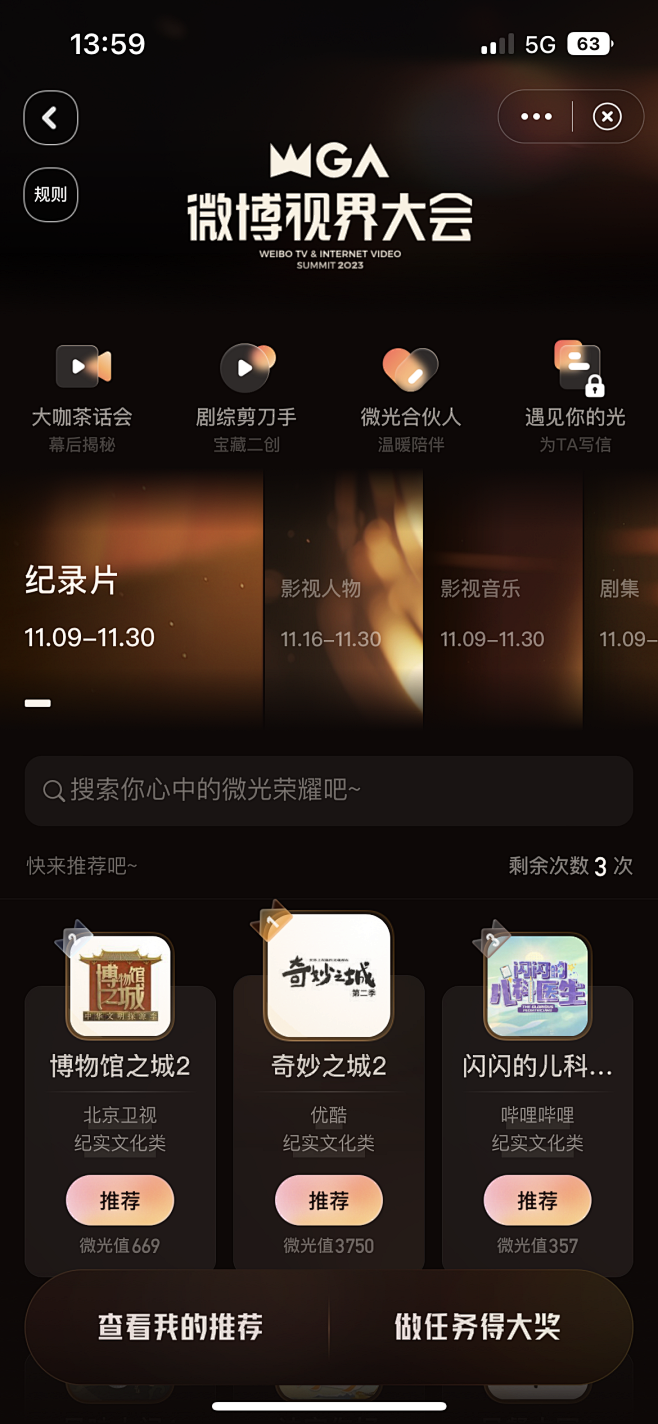This screenshot has height=1424, width=658.
Task: Open the 博物馆之城2 poster card
Action: [120, 985]
